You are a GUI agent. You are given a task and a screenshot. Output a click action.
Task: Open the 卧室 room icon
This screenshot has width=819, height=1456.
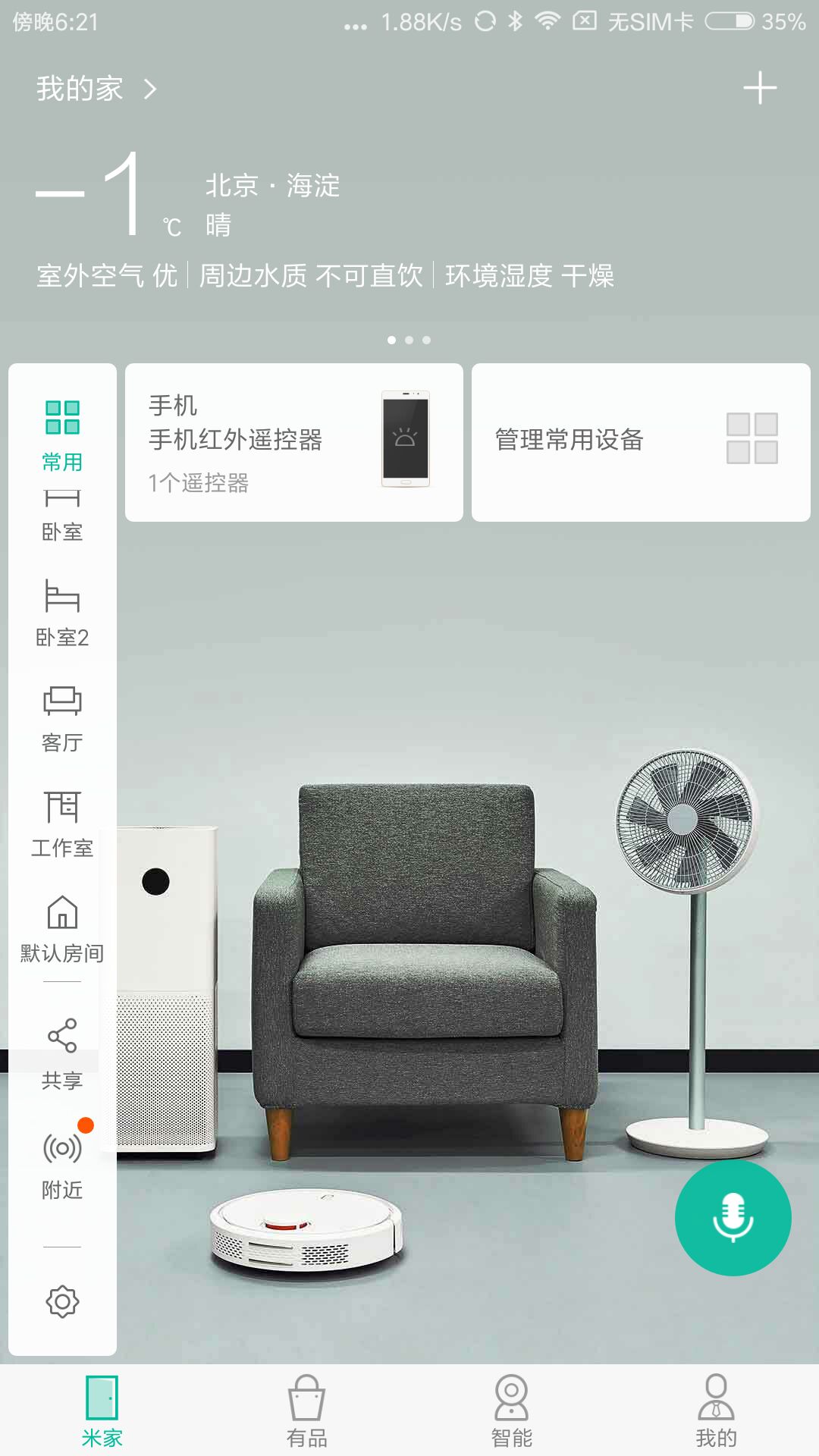point(63,499)
